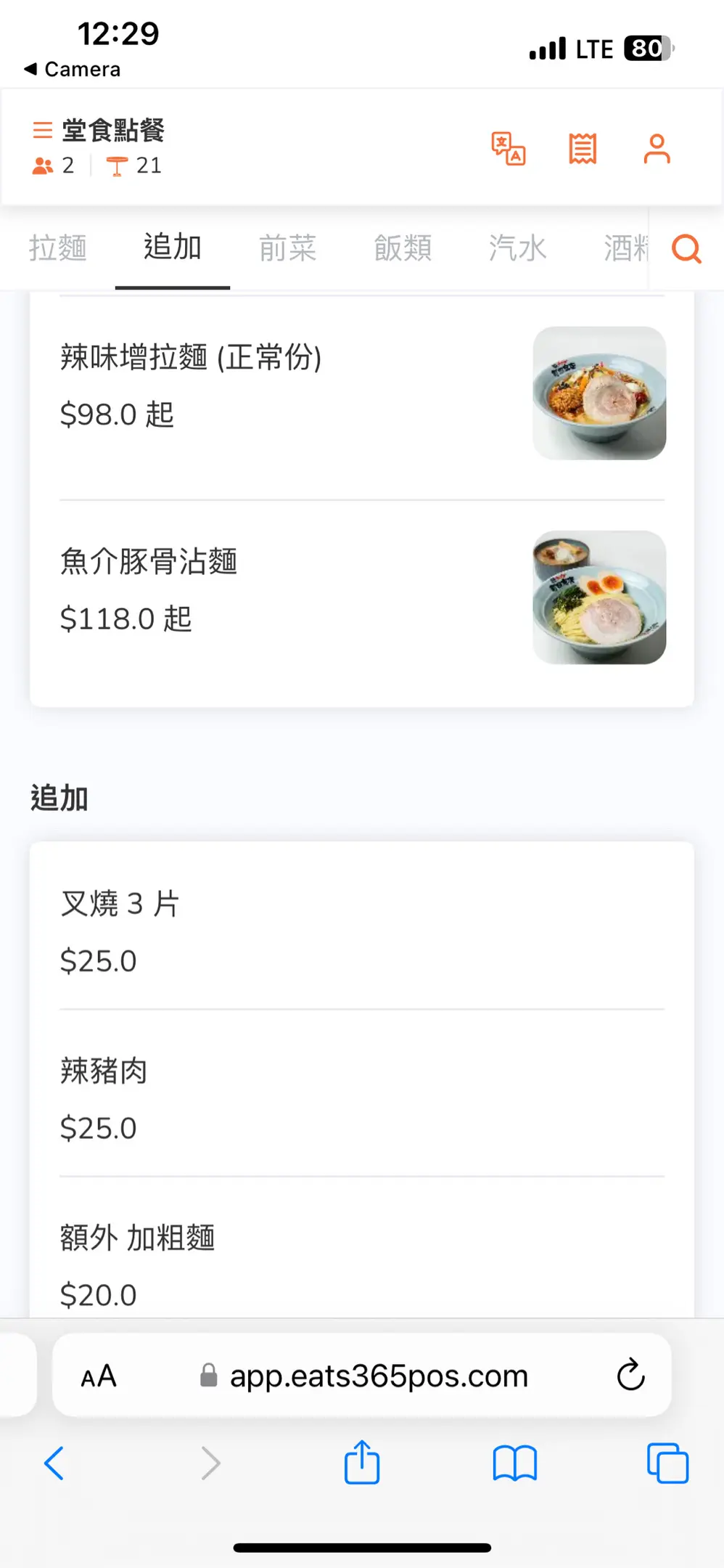The height and width of the screenshot is (1568, 724).
Task: Open Safari bookmarks
Action: tap(514, 1463)
